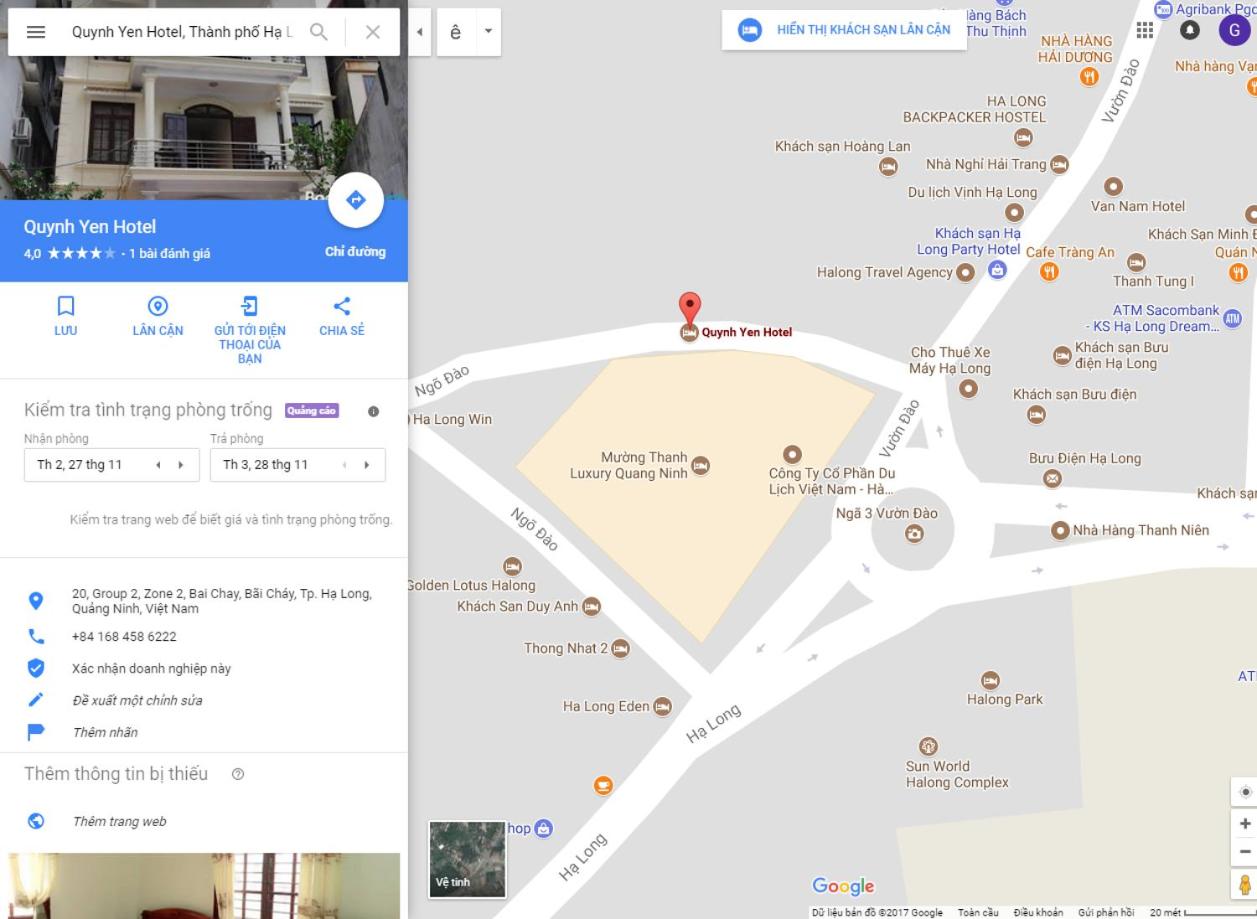The width and height of the screenshot is (1257, 919).
Task: Choose Thêm nhãn to add label
Action: [105, 732]
